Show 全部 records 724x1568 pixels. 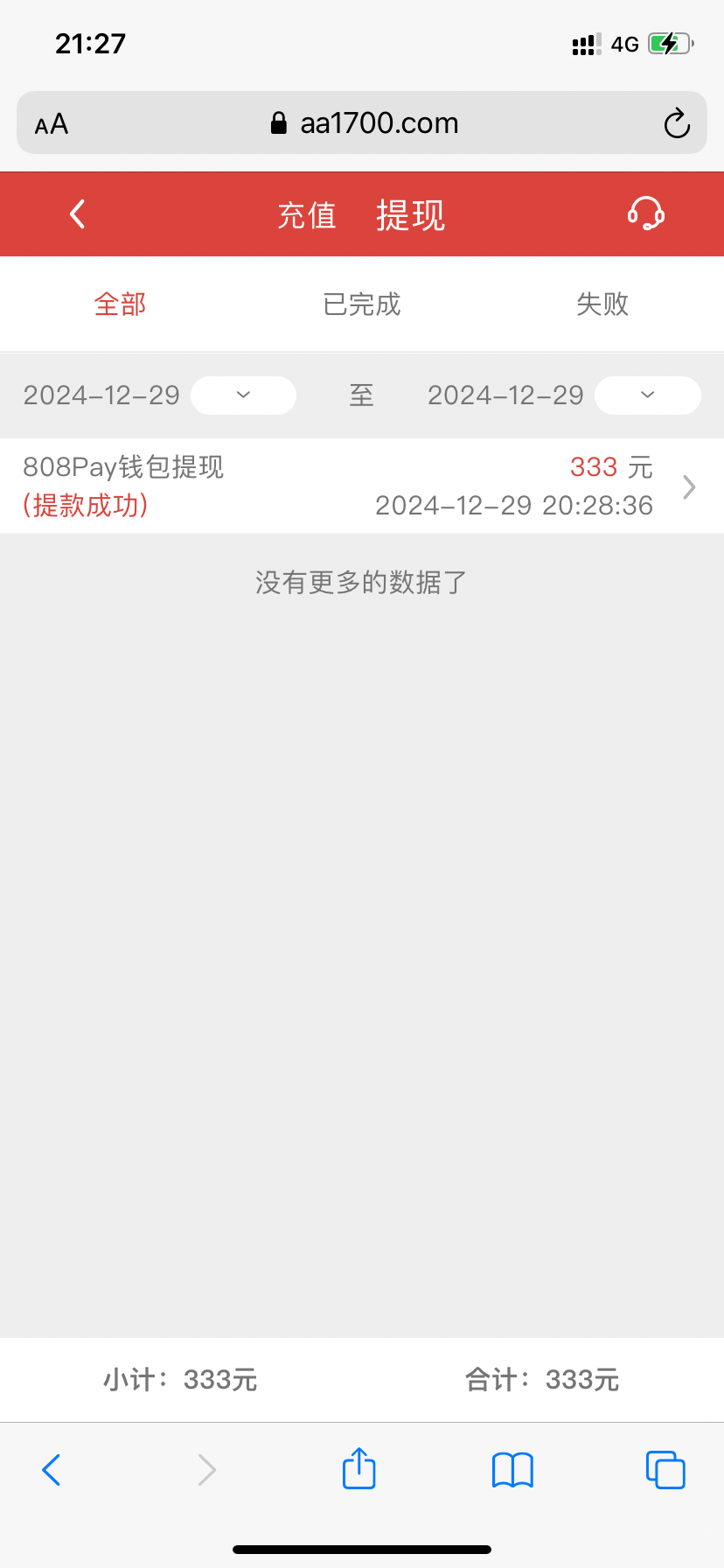[121, 304]
